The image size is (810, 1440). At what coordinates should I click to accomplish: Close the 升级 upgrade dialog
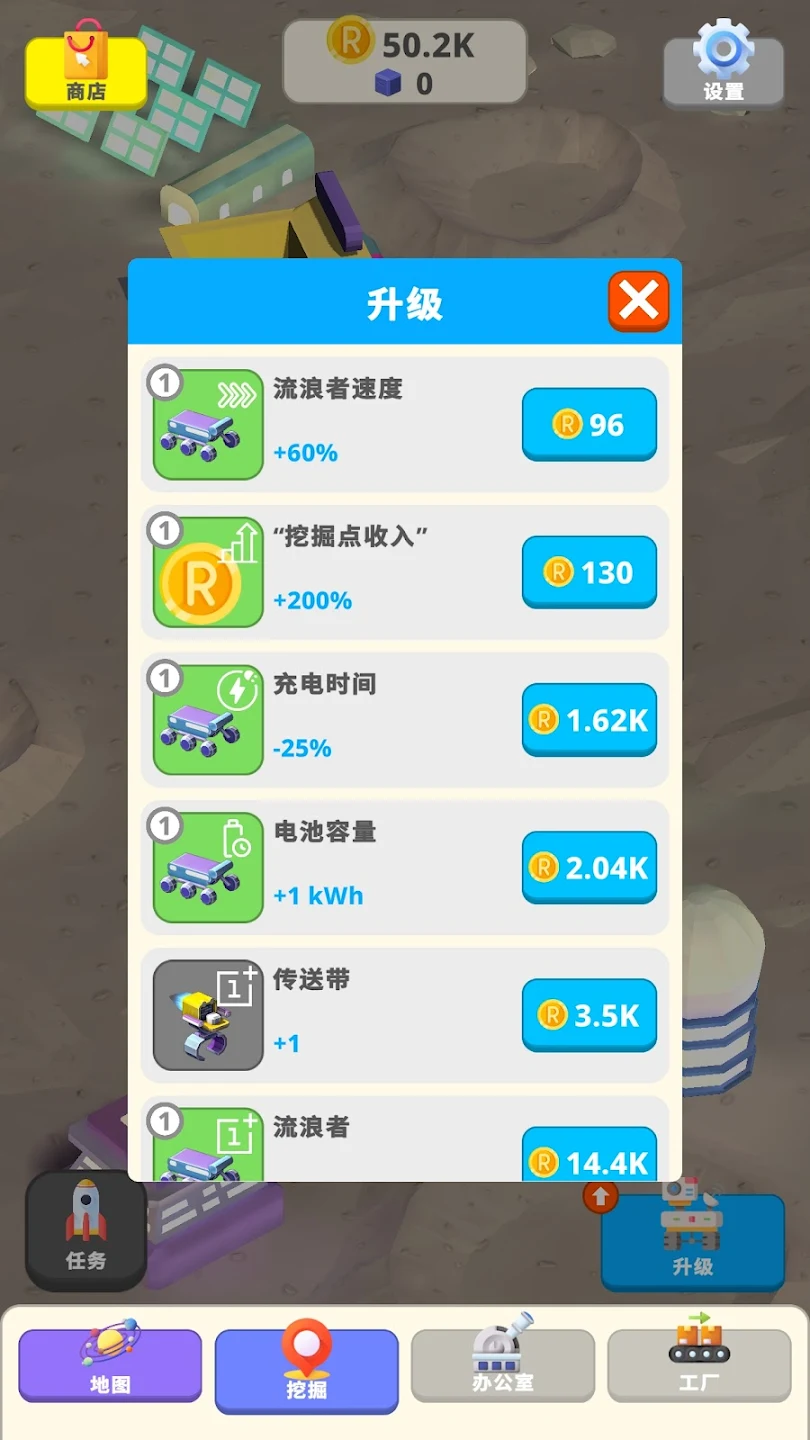tap(639, 299)
